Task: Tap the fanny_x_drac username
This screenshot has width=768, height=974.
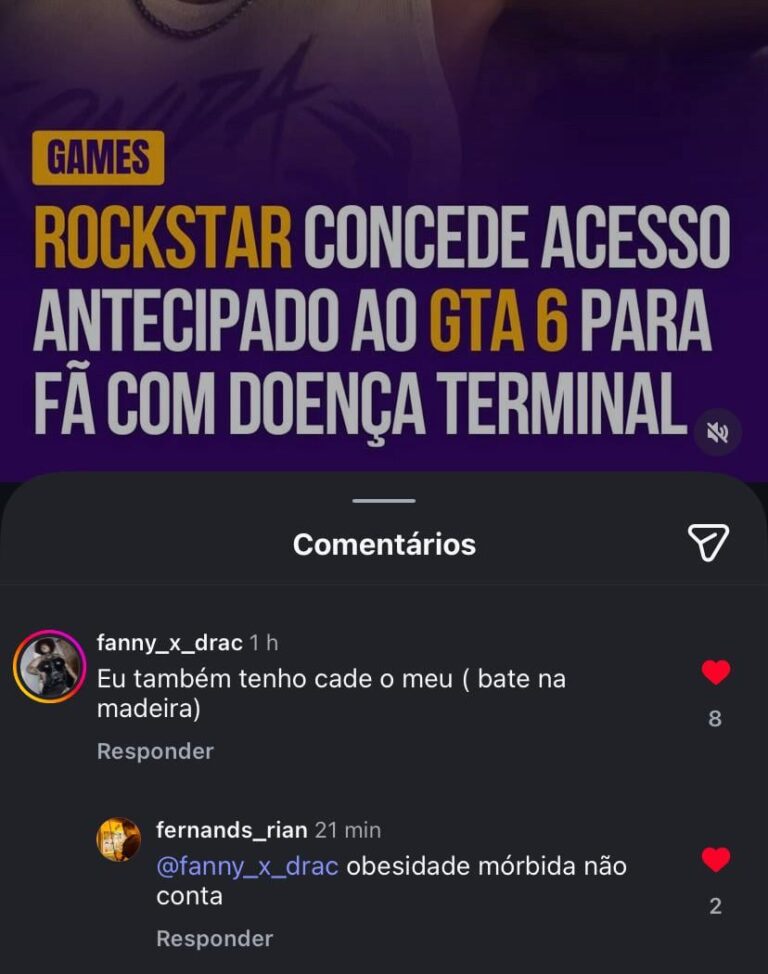Action: (169, 643)
